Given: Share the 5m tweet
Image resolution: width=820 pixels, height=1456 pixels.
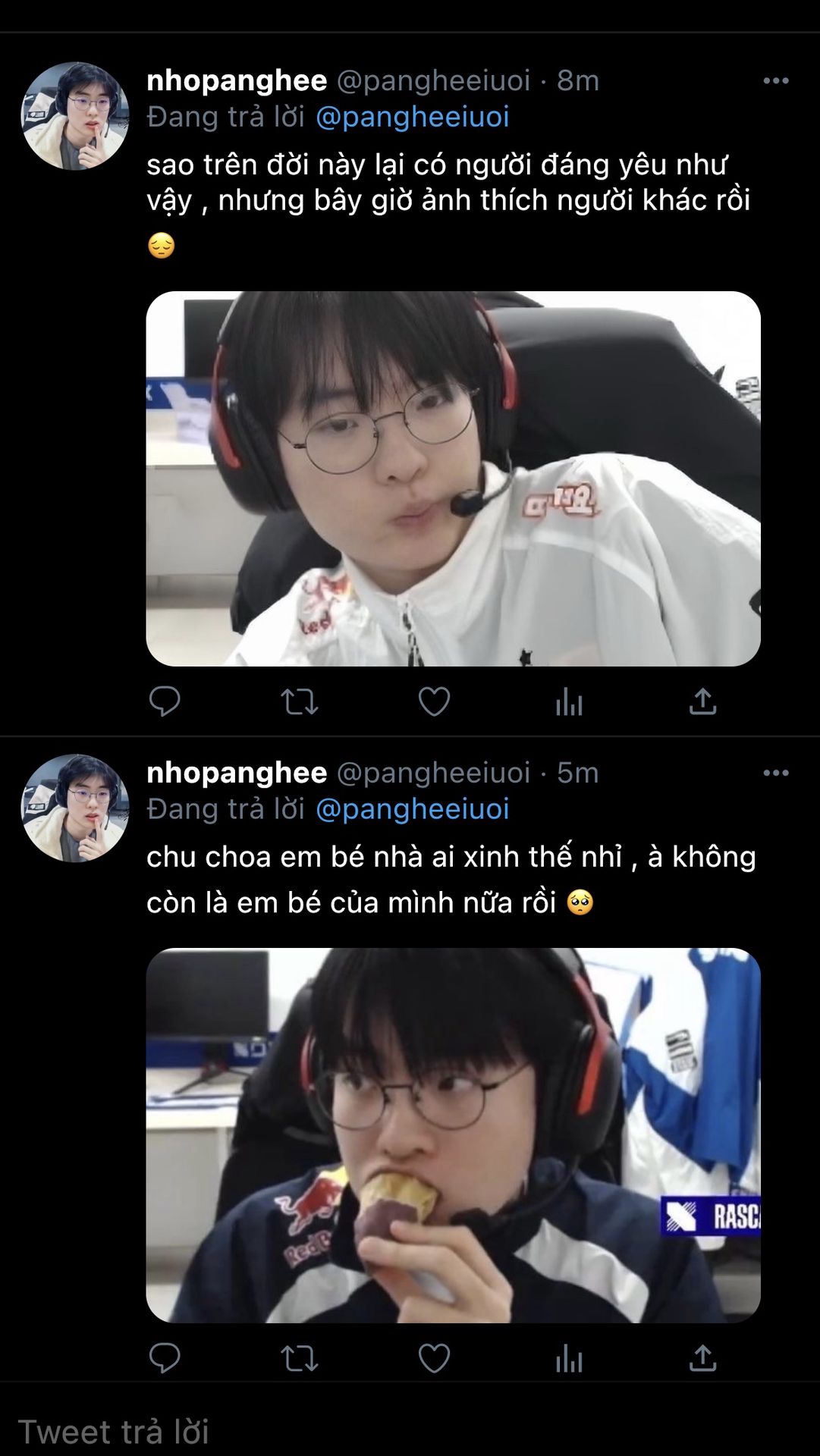Looking at the screenshot, I should click(x=702, y=1358).
